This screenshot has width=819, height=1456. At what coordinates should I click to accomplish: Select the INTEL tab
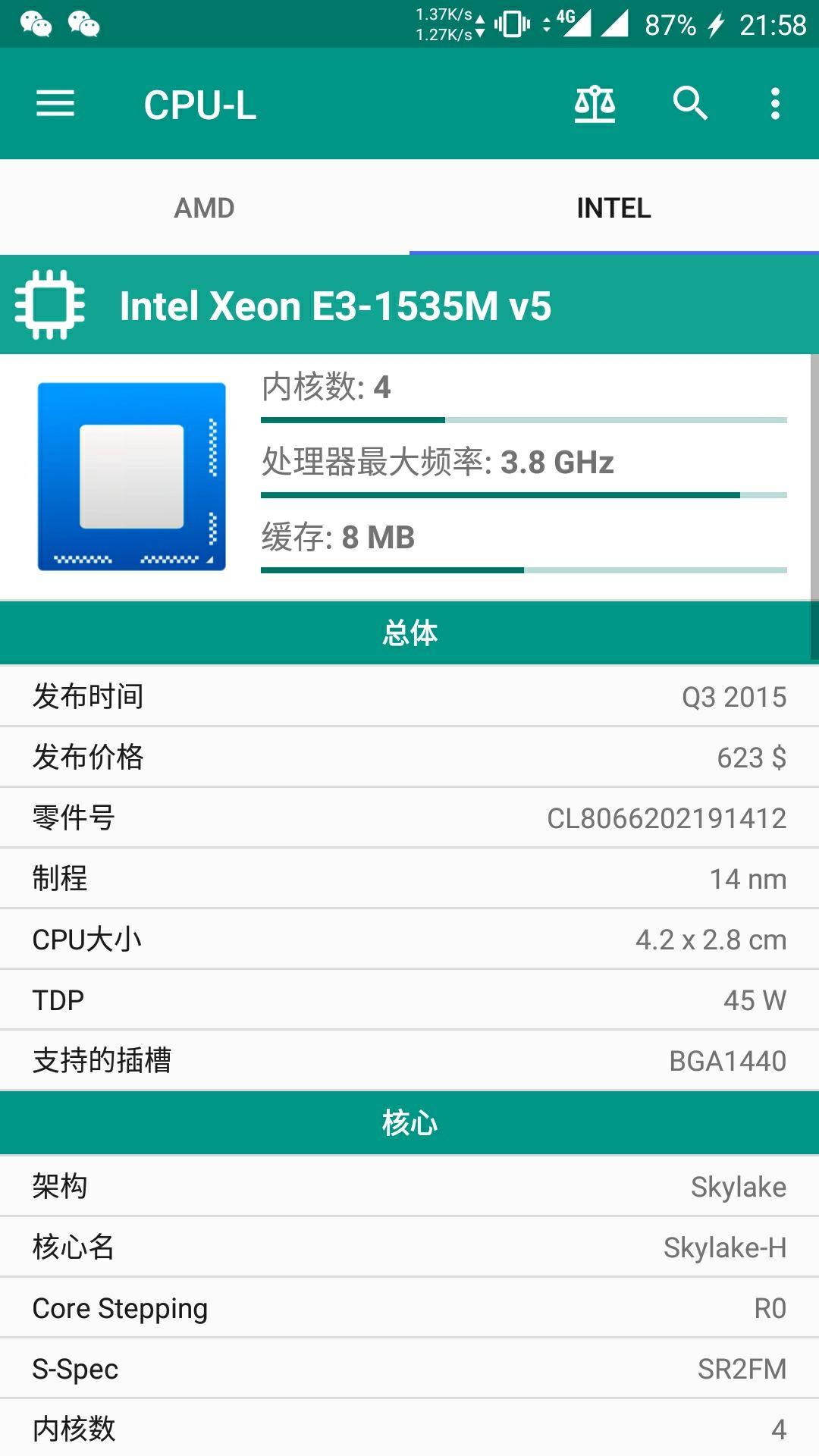tap(614, 207)
